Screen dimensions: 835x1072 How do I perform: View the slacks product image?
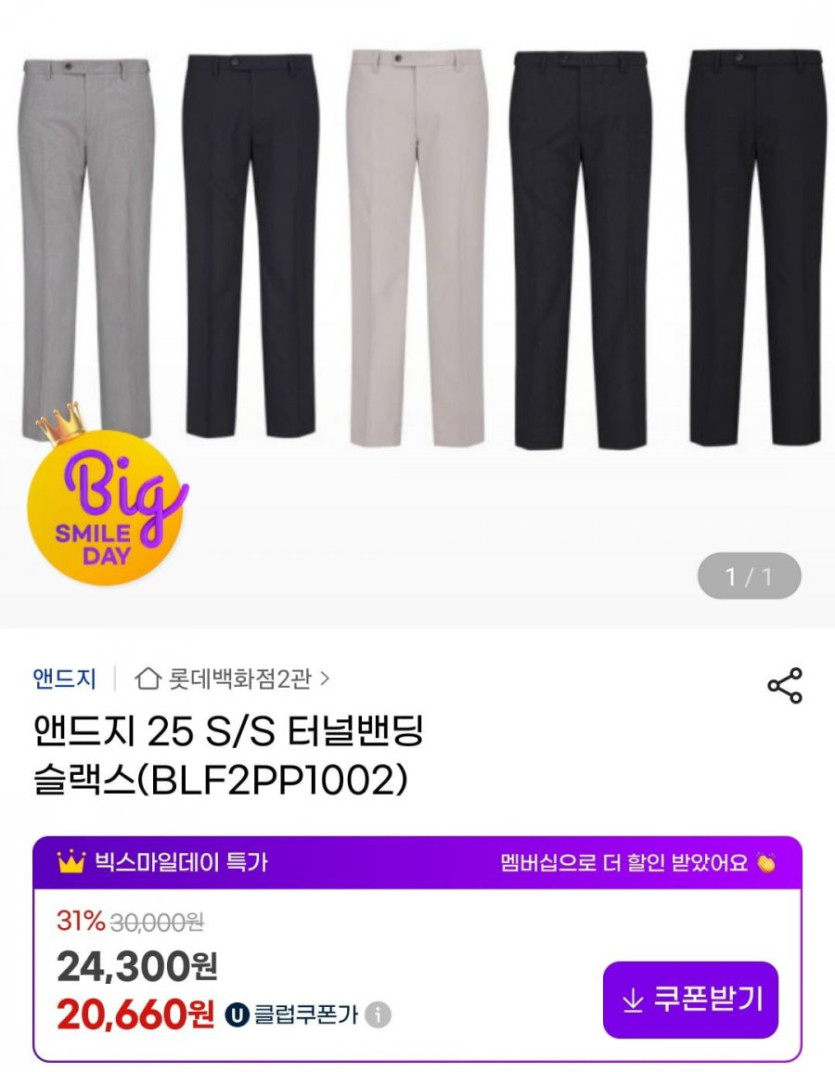pos(417,250)
